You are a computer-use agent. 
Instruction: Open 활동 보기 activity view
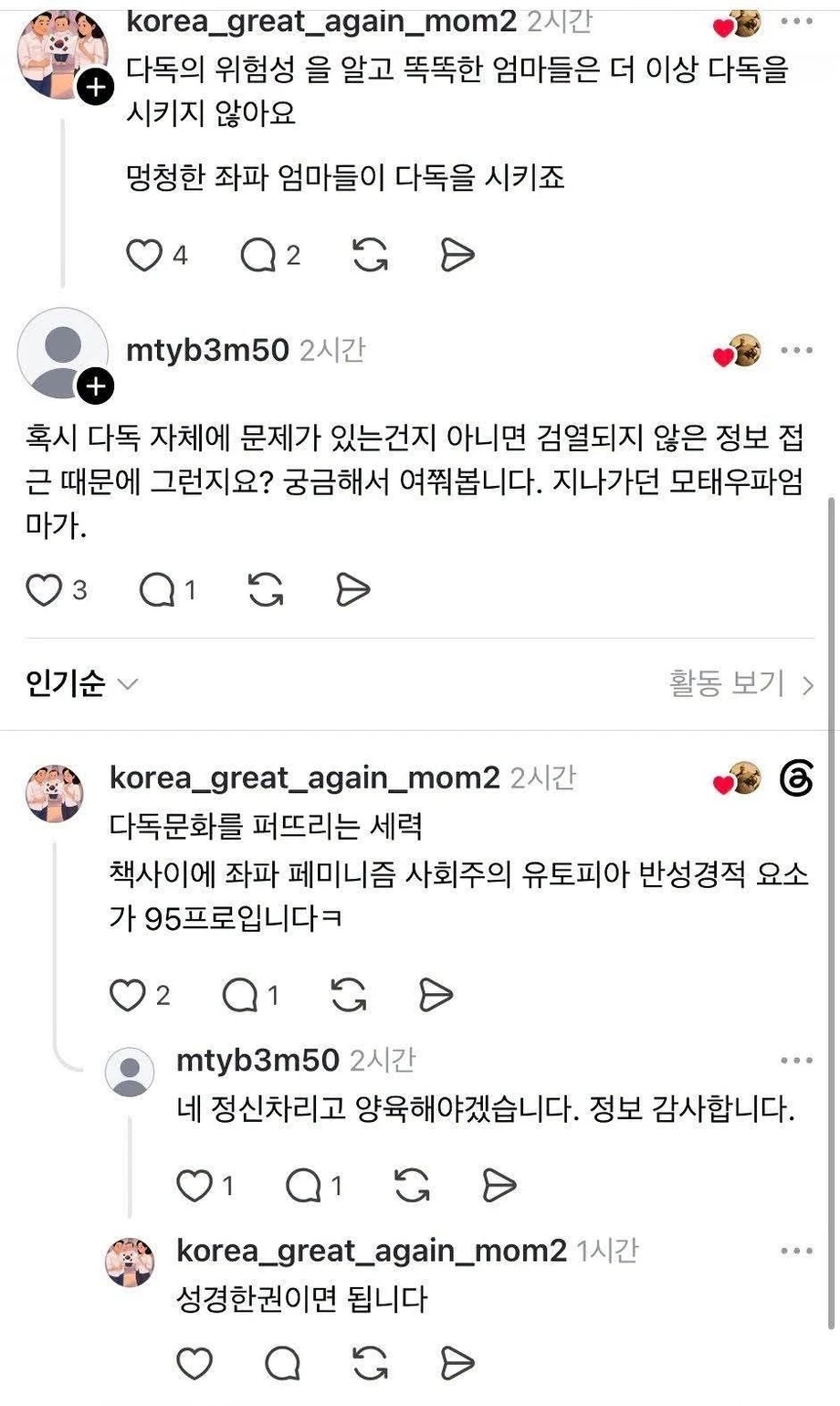point(741,683)
